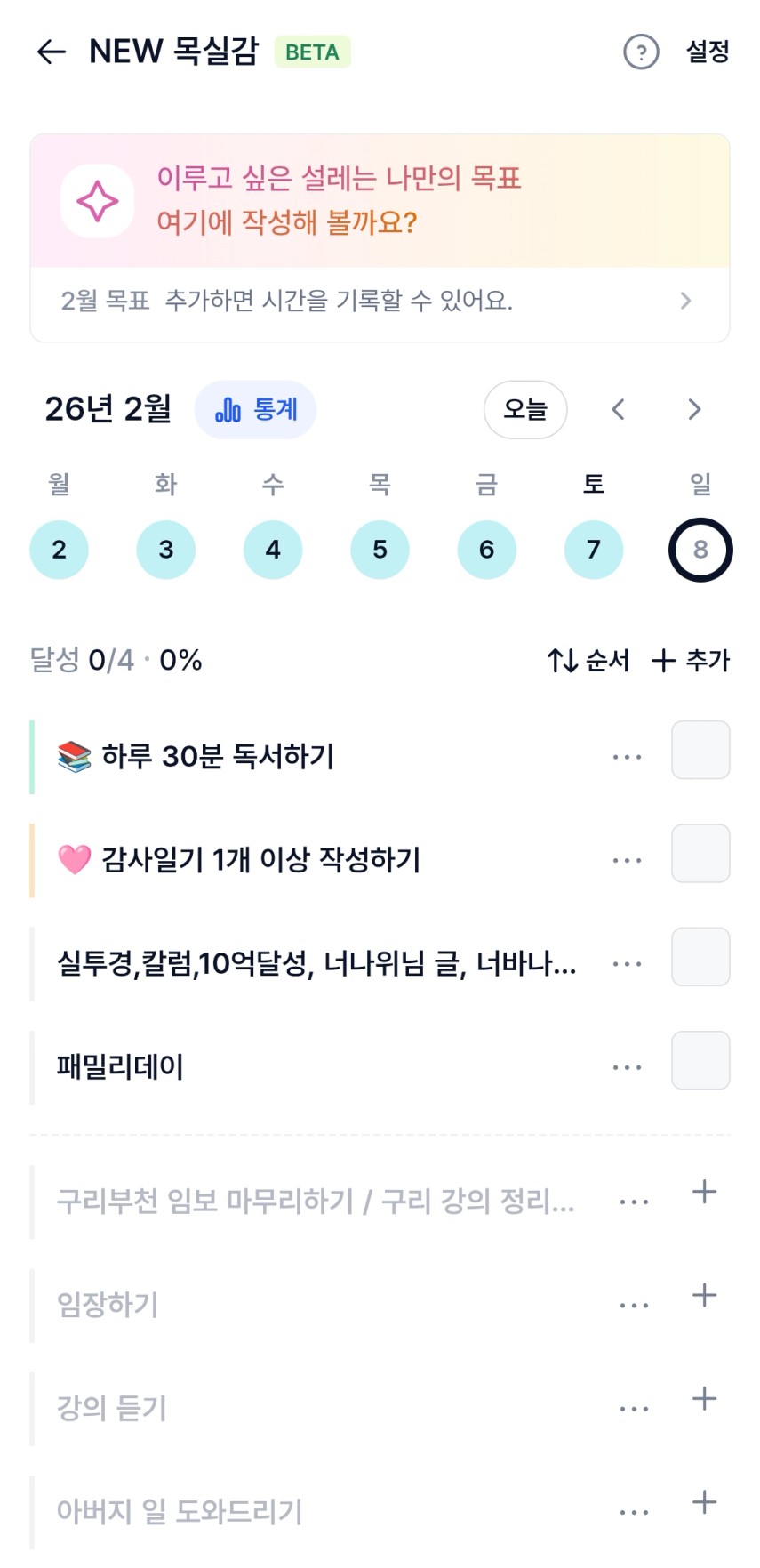The height and width of the screenshot is (1568, 760).
Task: Add 강의 듣기 to today's goals
Action: pyautogui.click(x=704, y=1399)
